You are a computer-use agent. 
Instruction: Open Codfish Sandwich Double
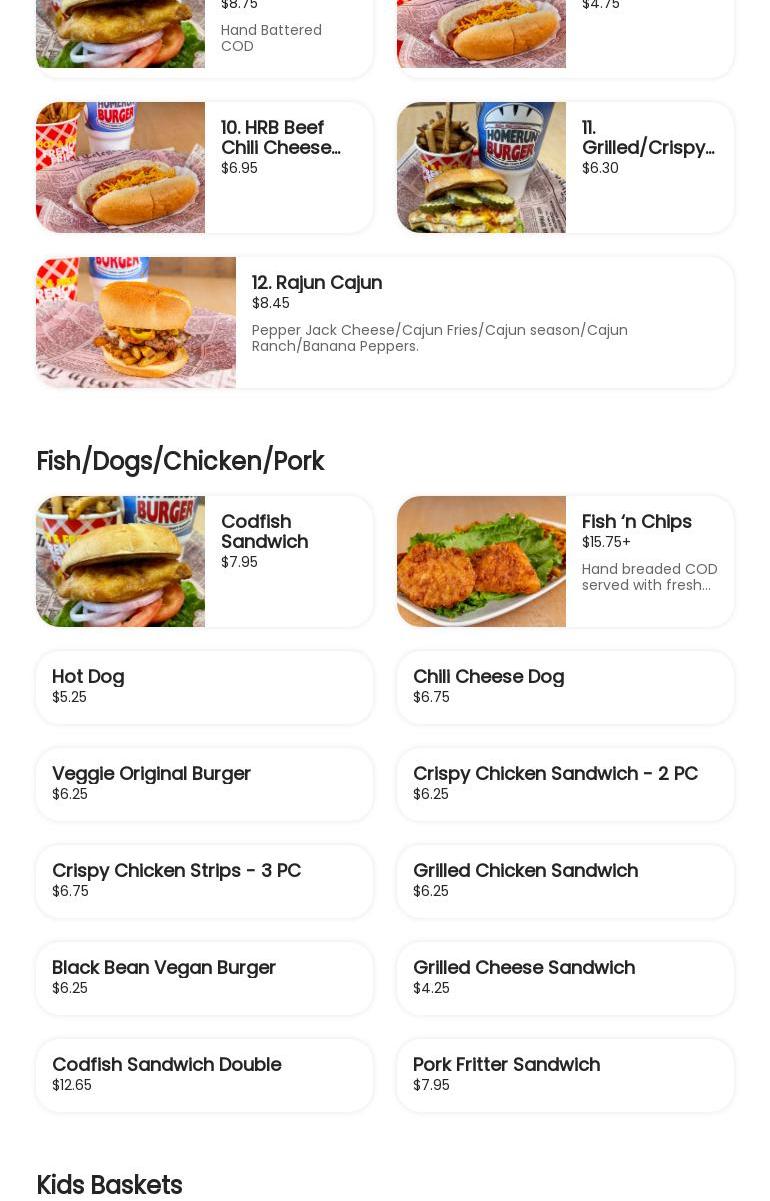tap(204, 1075)
